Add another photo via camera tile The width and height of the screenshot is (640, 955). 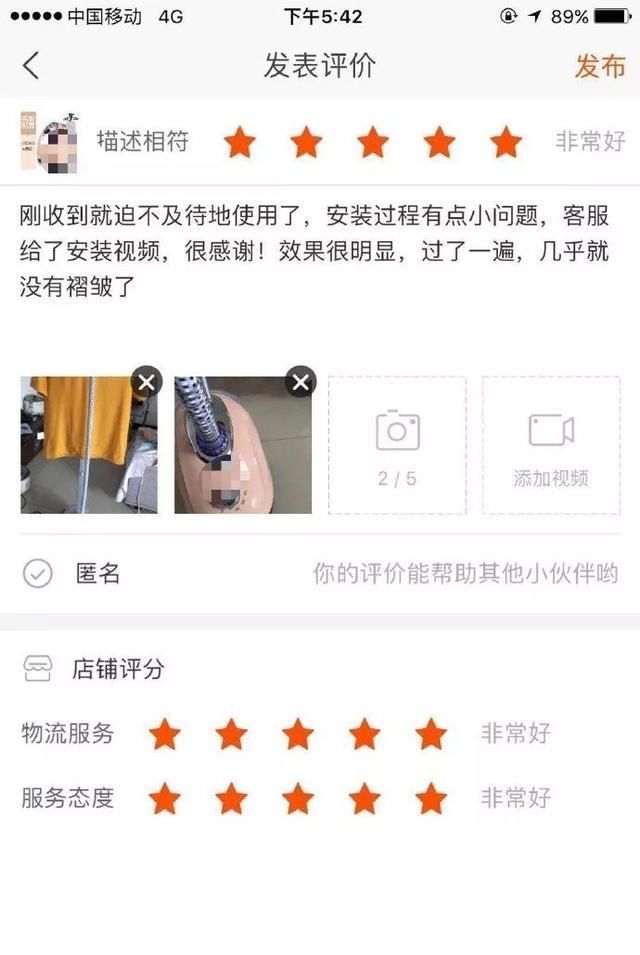[397, 445]
